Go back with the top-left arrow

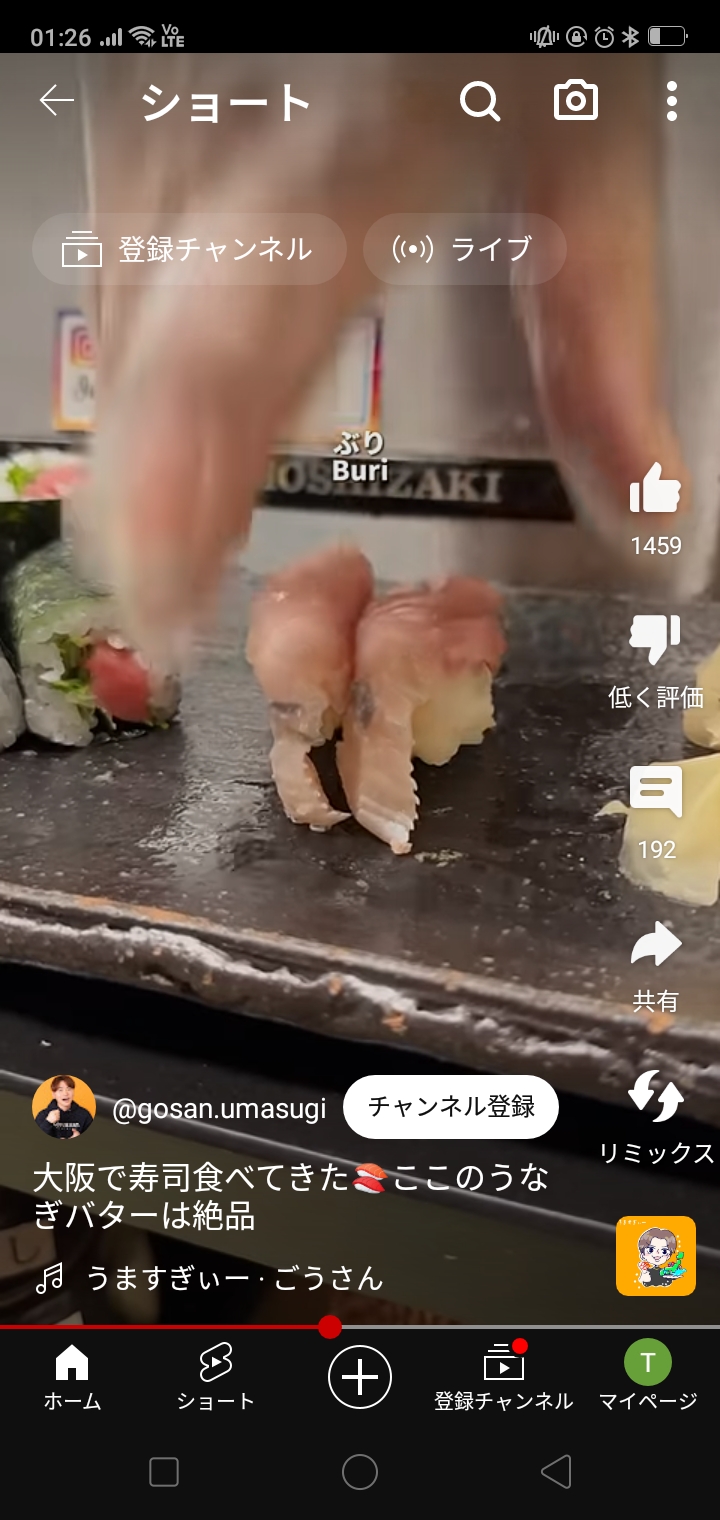[57, 101]
